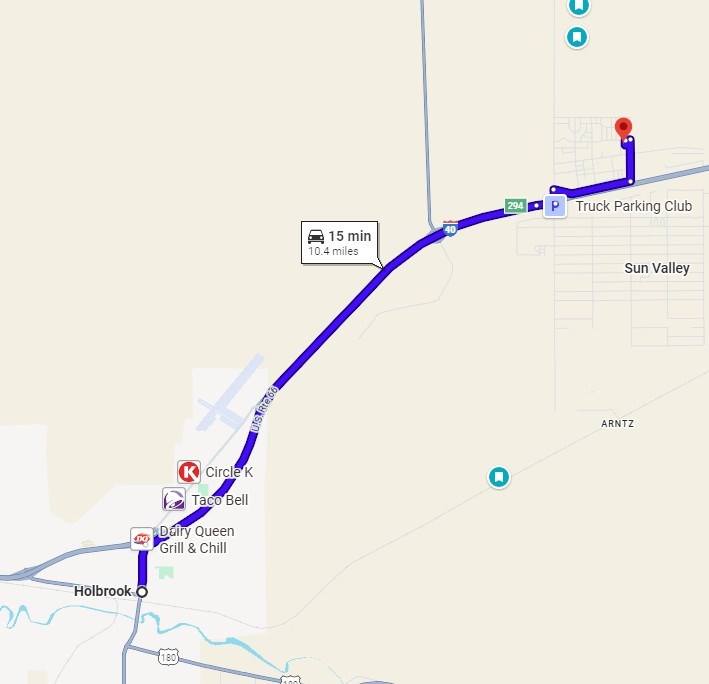Tap the Holbrook starting point circle
Viewport: 709px width, 684px height.
(142, 592)
